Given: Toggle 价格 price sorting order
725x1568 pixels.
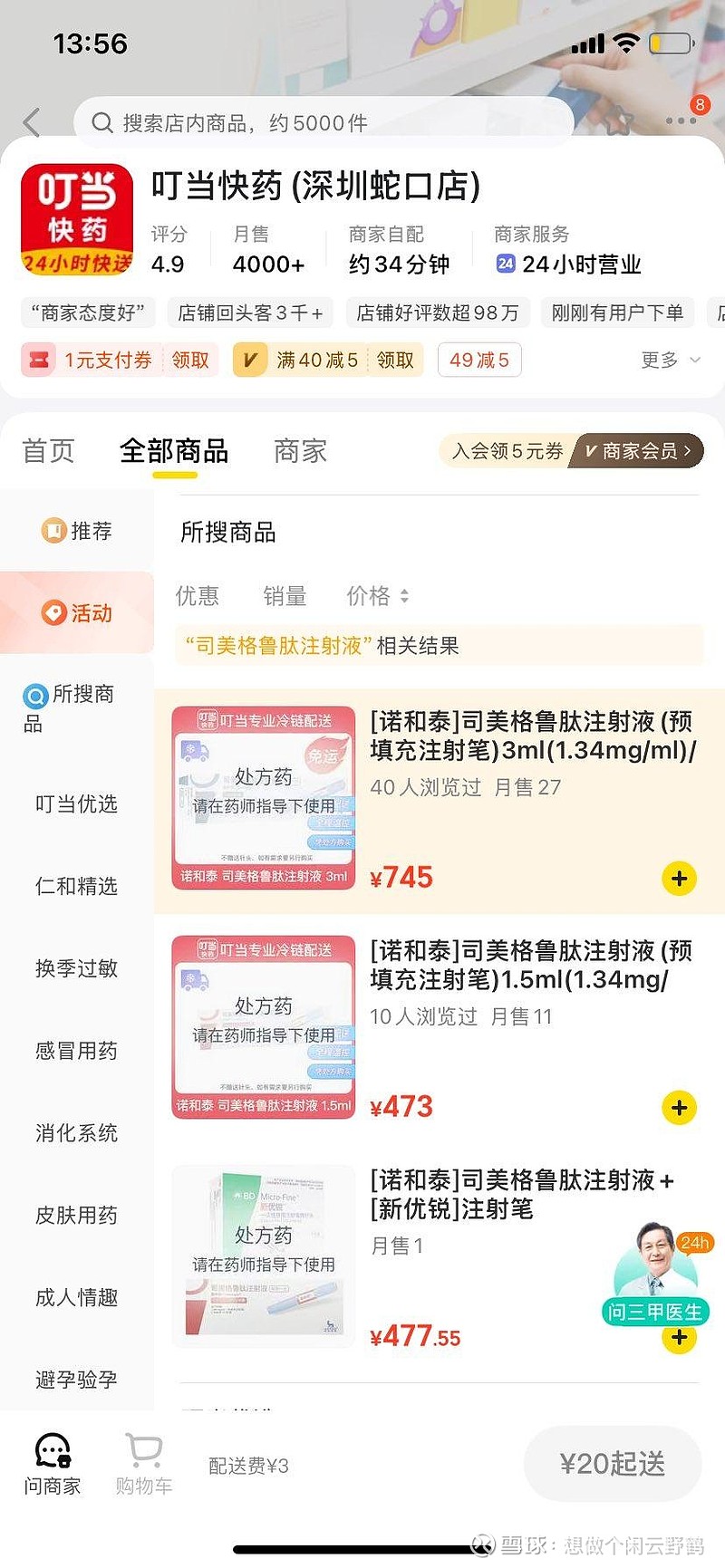Looking at the screenshot, I should [x=377, y=596].
